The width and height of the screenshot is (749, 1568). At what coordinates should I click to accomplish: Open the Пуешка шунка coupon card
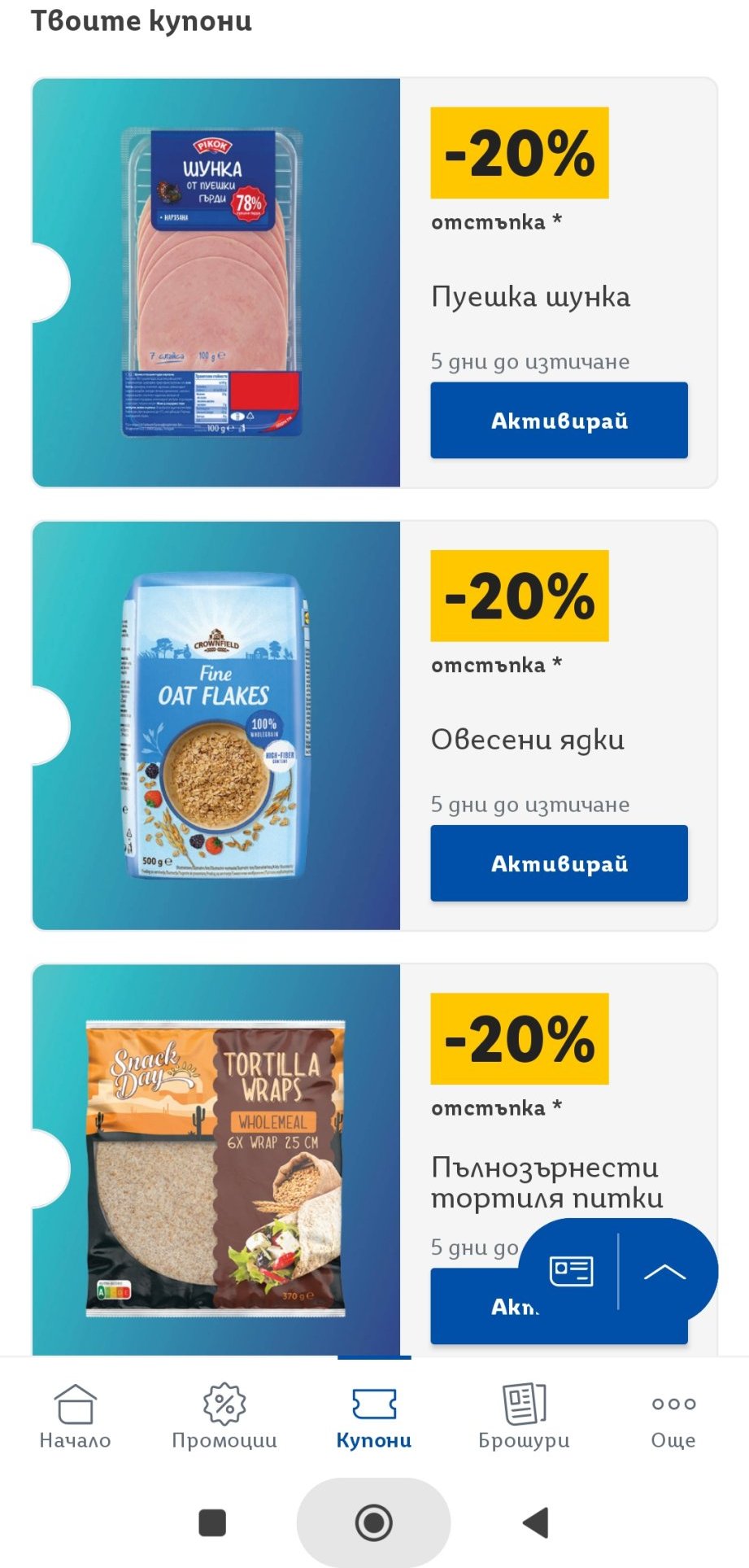pos(375,282)
